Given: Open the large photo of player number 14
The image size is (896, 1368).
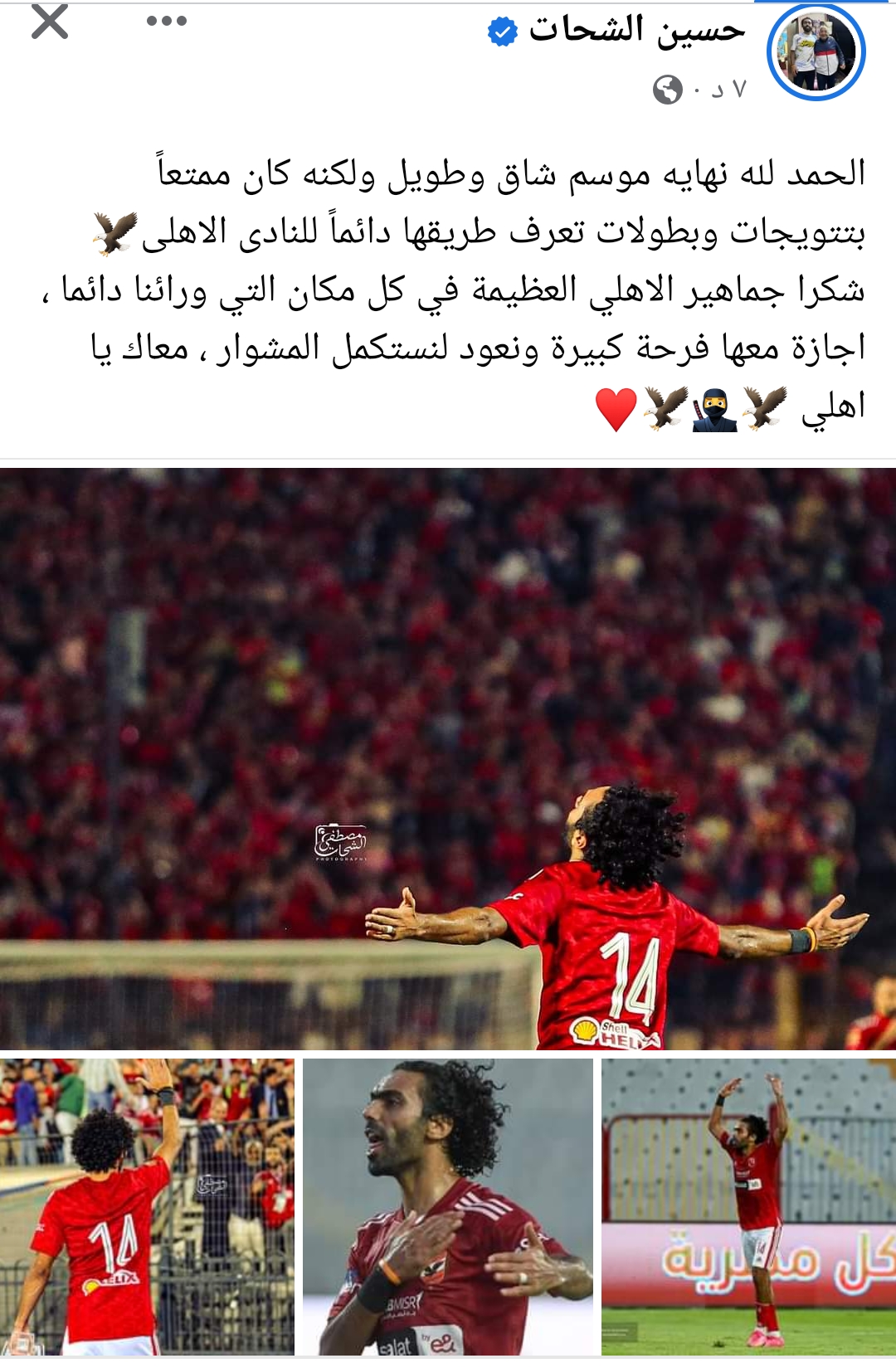Looking at the screenshot, I should coord(448,758).
